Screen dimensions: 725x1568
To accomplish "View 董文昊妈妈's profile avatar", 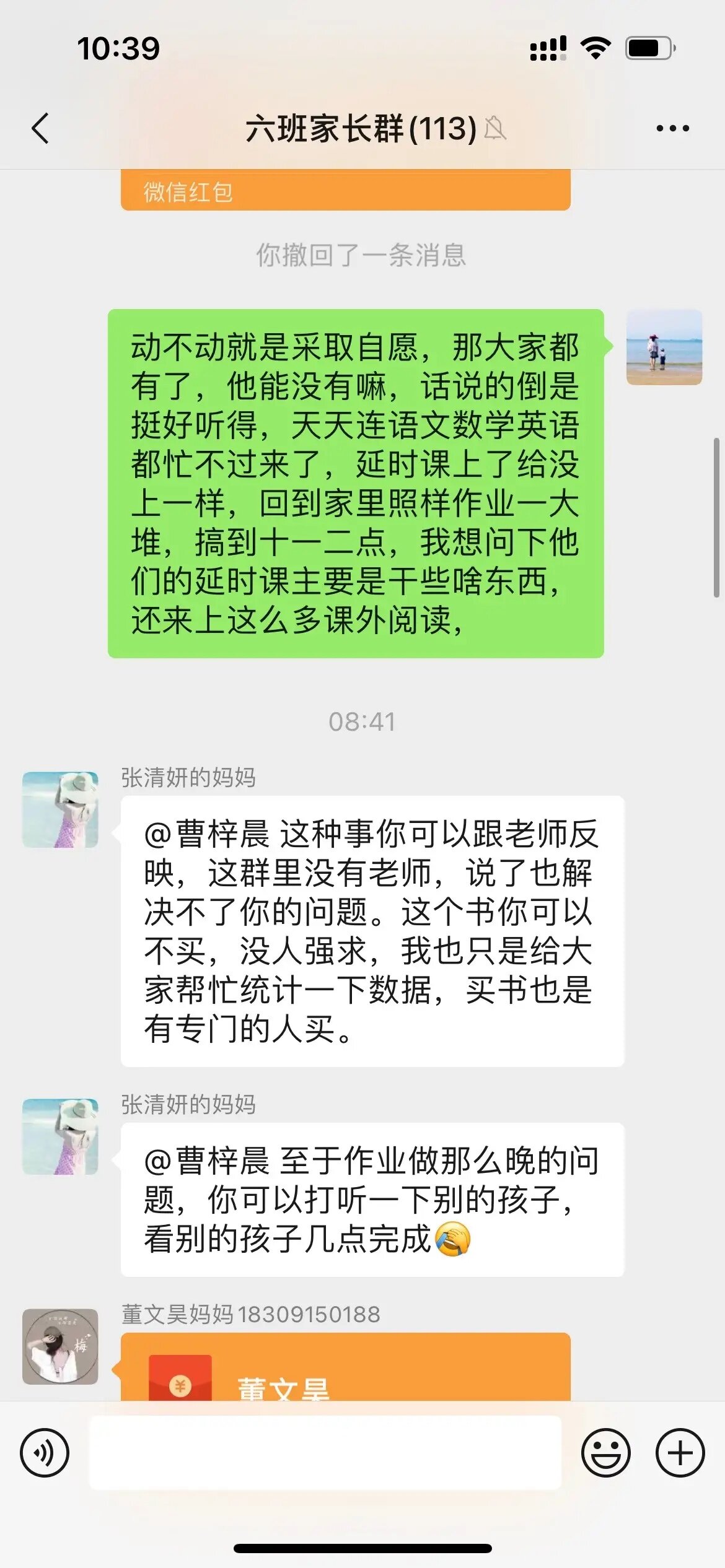I will coord(60,1346).
